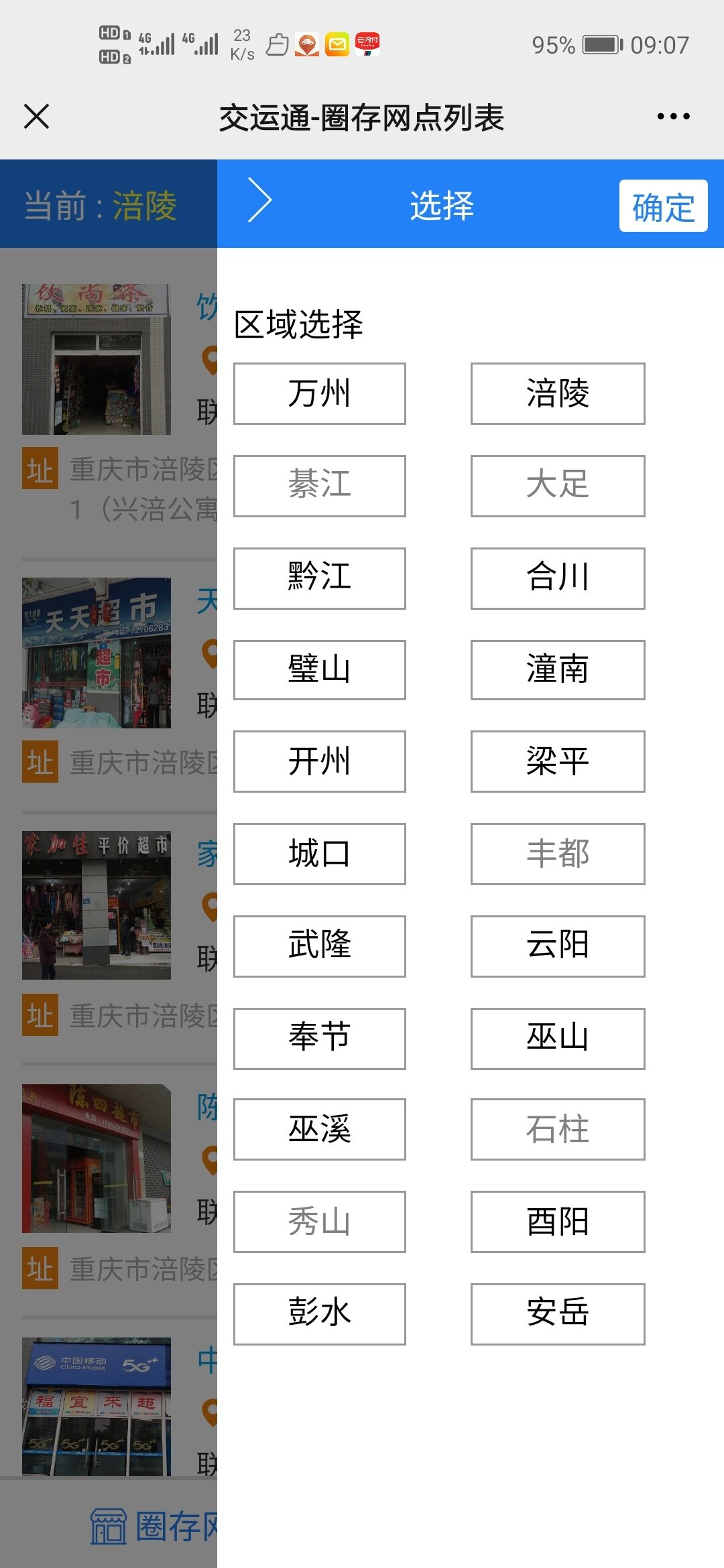724x1568 pixels.
Task: Pick 梁平 as the region
Action: 557,762
